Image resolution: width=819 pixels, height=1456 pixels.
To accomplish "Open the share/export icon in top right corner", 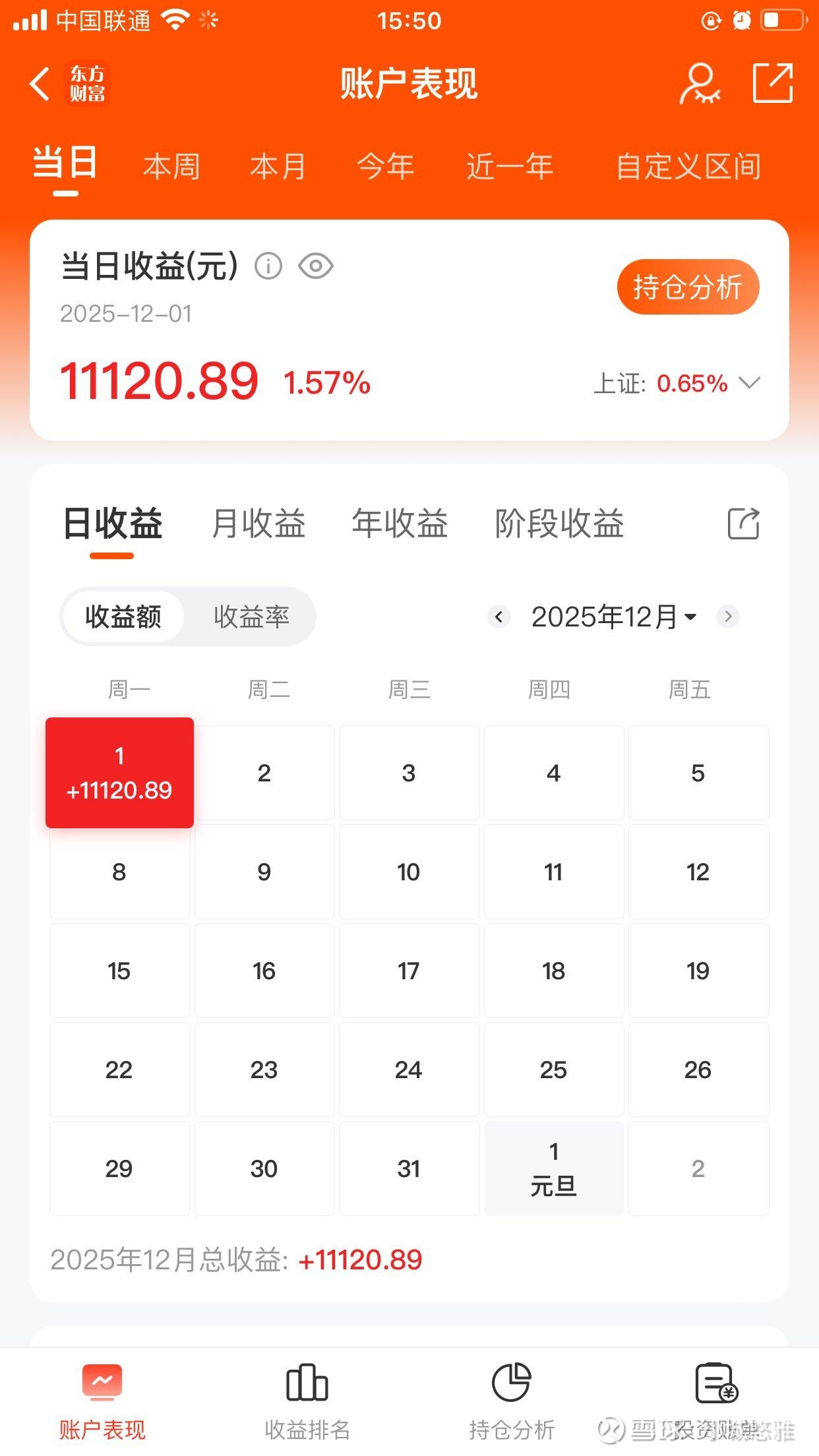I will tap(773, 84).
